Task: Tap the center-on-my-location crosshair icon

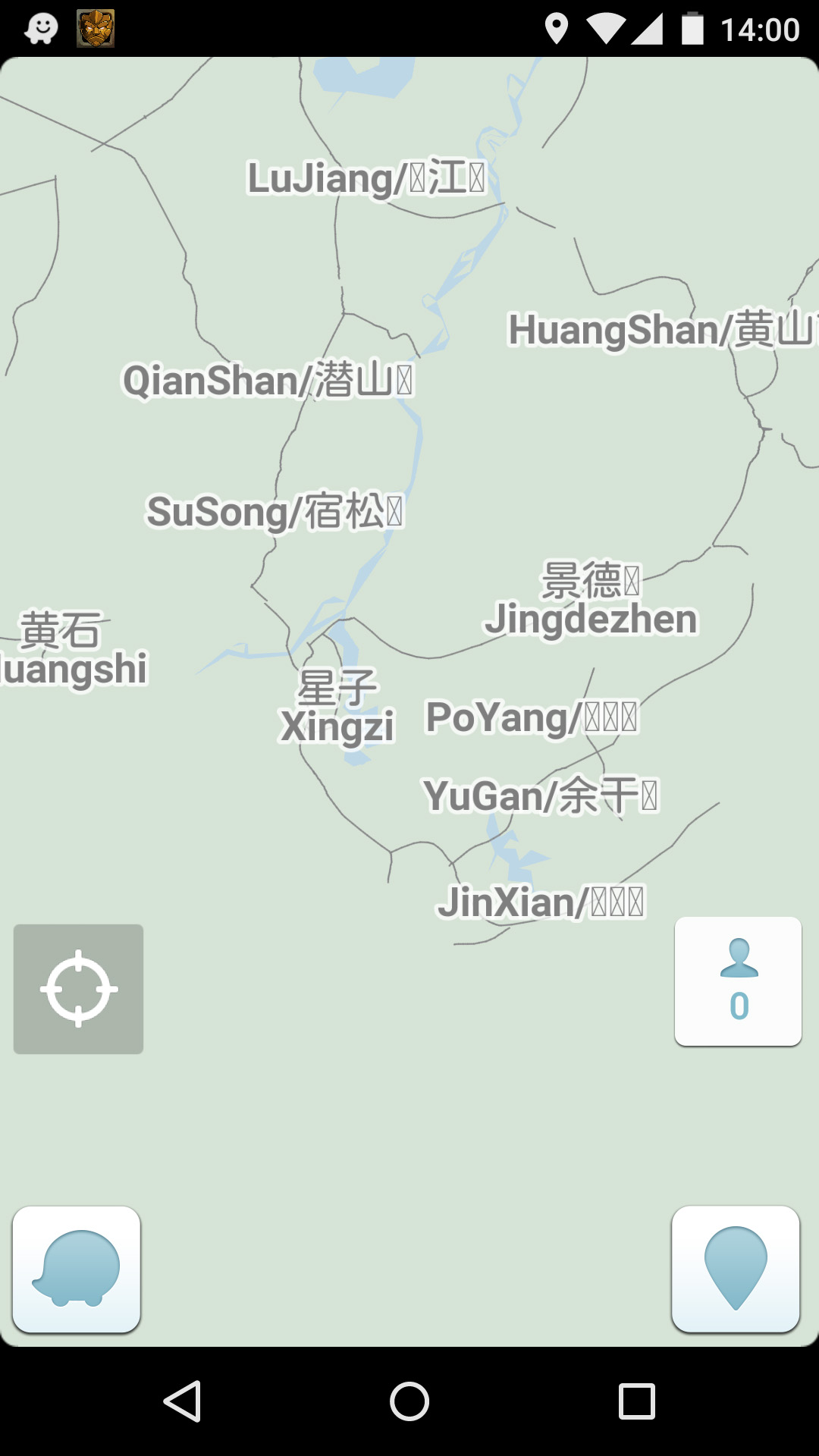Action: [x=78, y=988]
